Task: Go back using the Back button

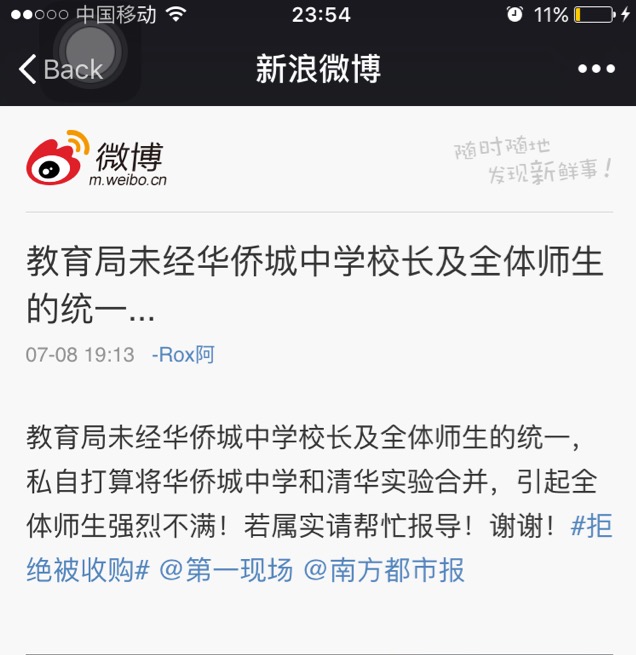Action: pyautogui.click(x=60, y=70)
